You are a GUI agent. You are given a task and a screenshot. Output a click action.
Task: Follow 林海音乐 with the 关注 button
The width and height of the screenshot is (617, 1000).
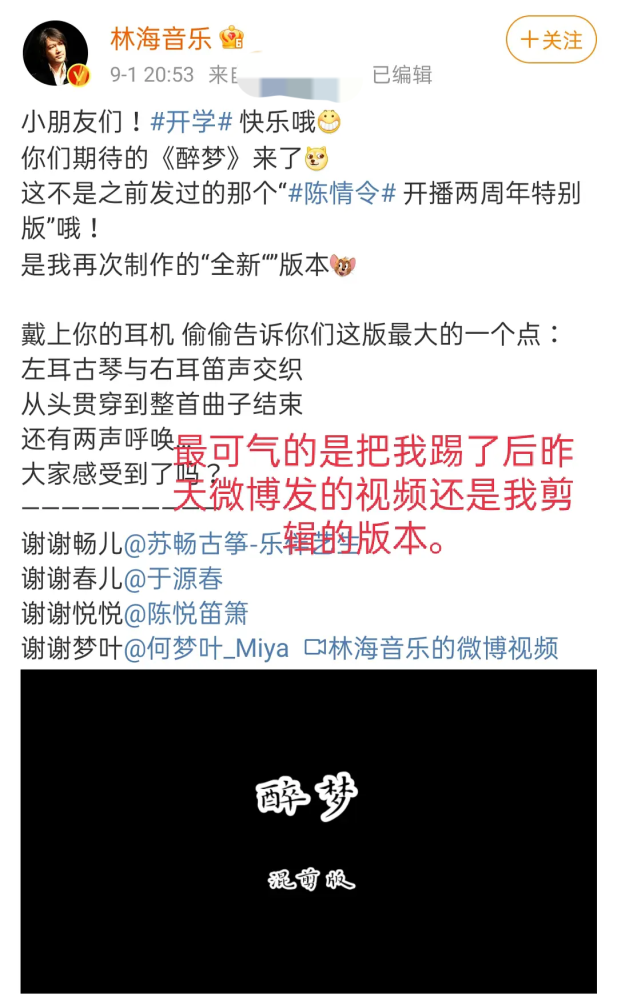(551, 40)
